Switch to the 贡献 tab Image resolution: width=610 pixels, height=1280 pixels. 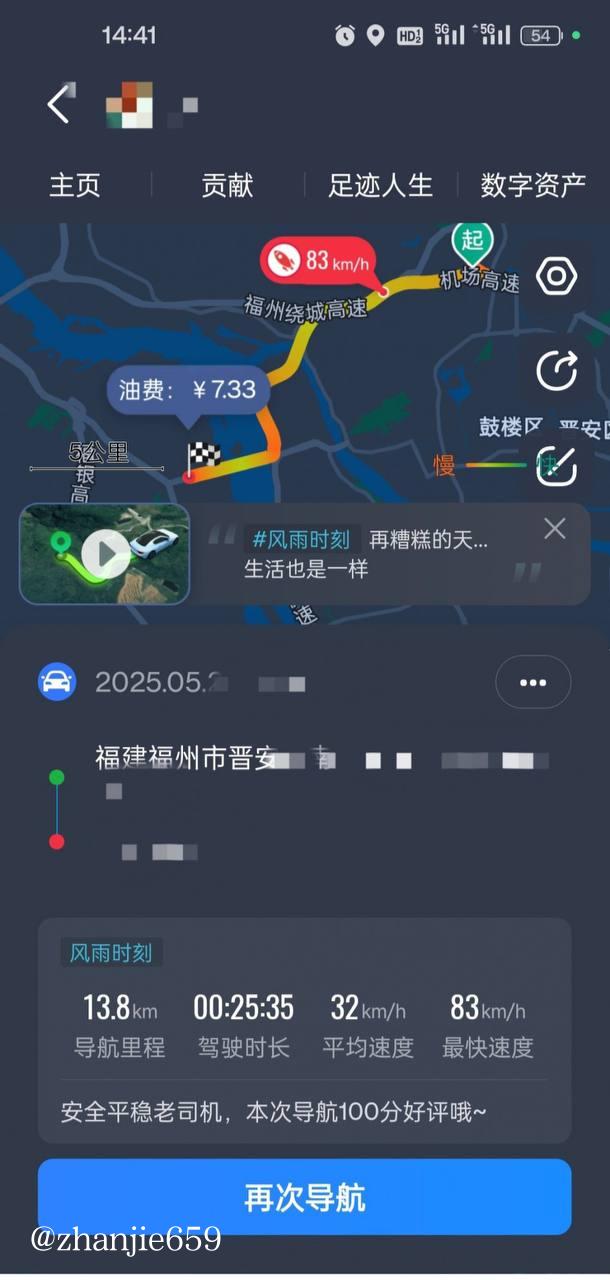point(228,185)
